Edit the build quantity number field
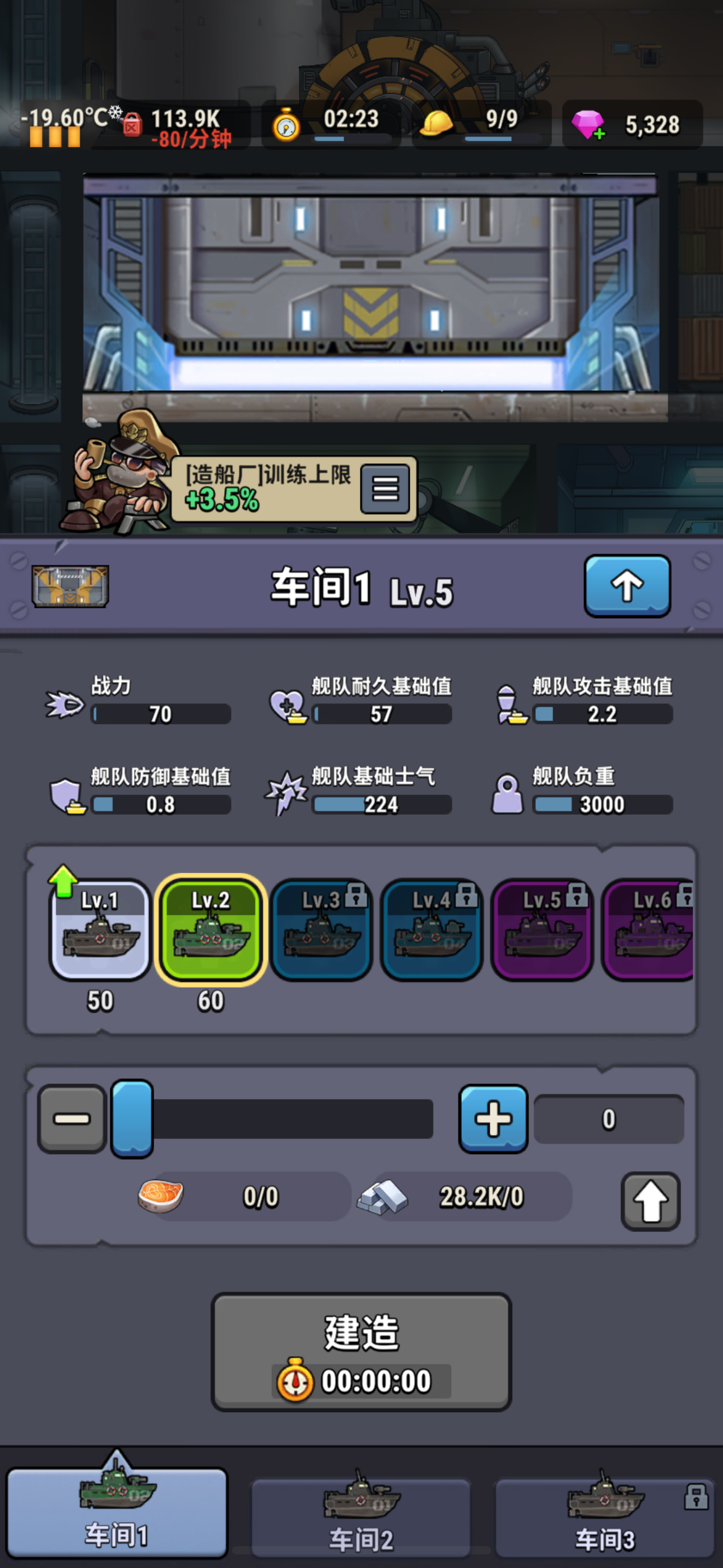723x1568 pixels. click(609, 1119)
